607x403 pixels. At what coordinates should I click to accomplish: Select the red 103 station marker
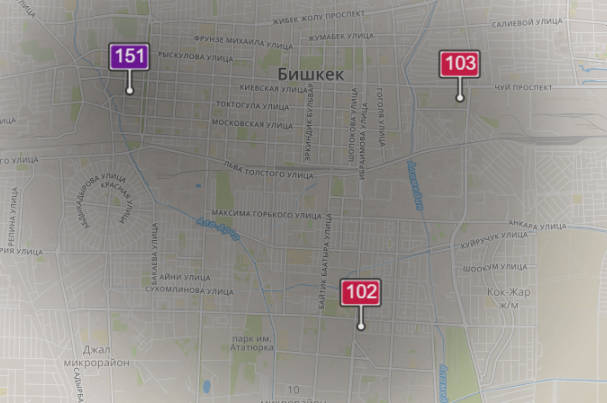459,64
